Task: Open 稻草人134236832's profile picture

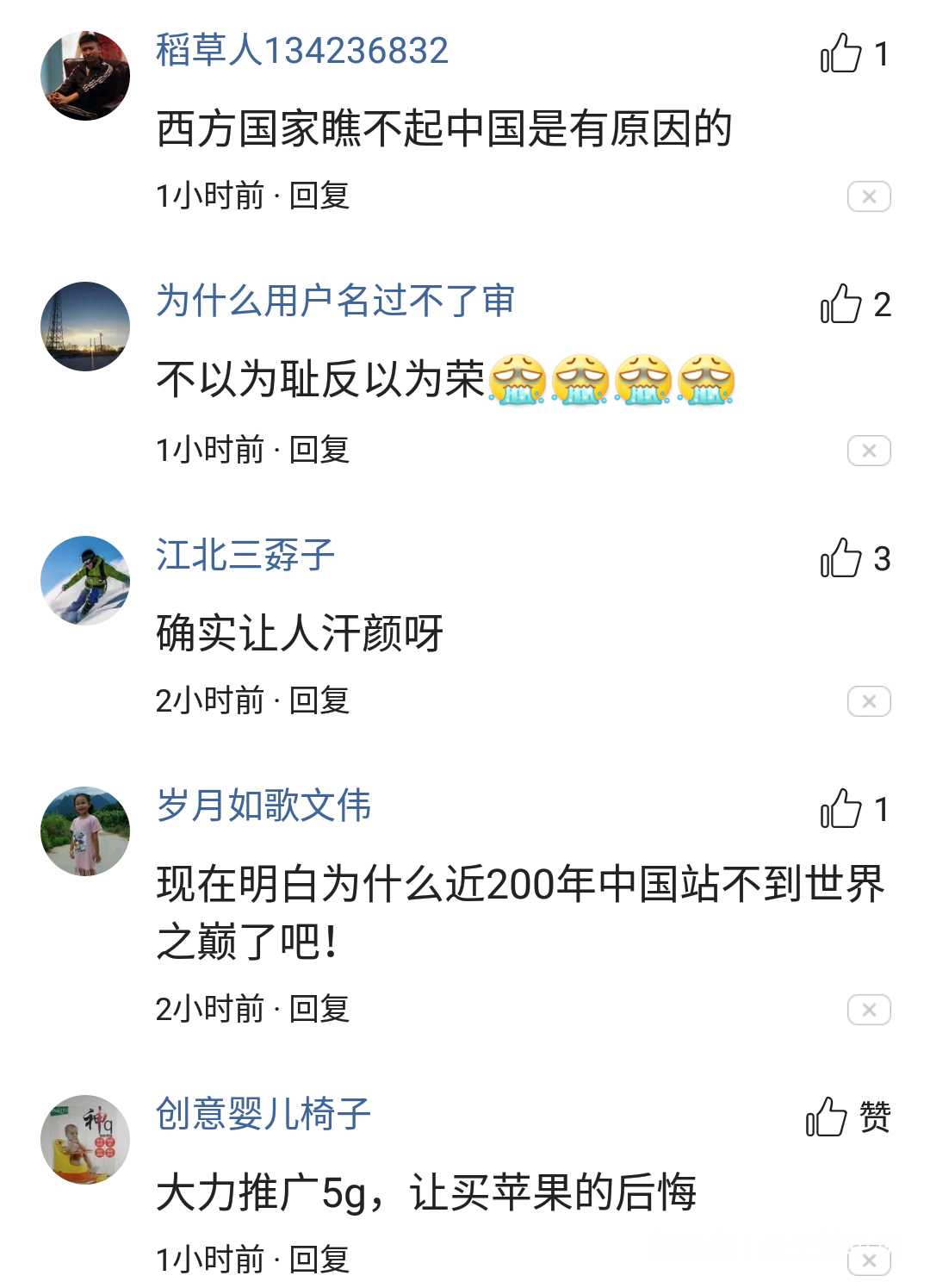Action: (x=85, y=76)
